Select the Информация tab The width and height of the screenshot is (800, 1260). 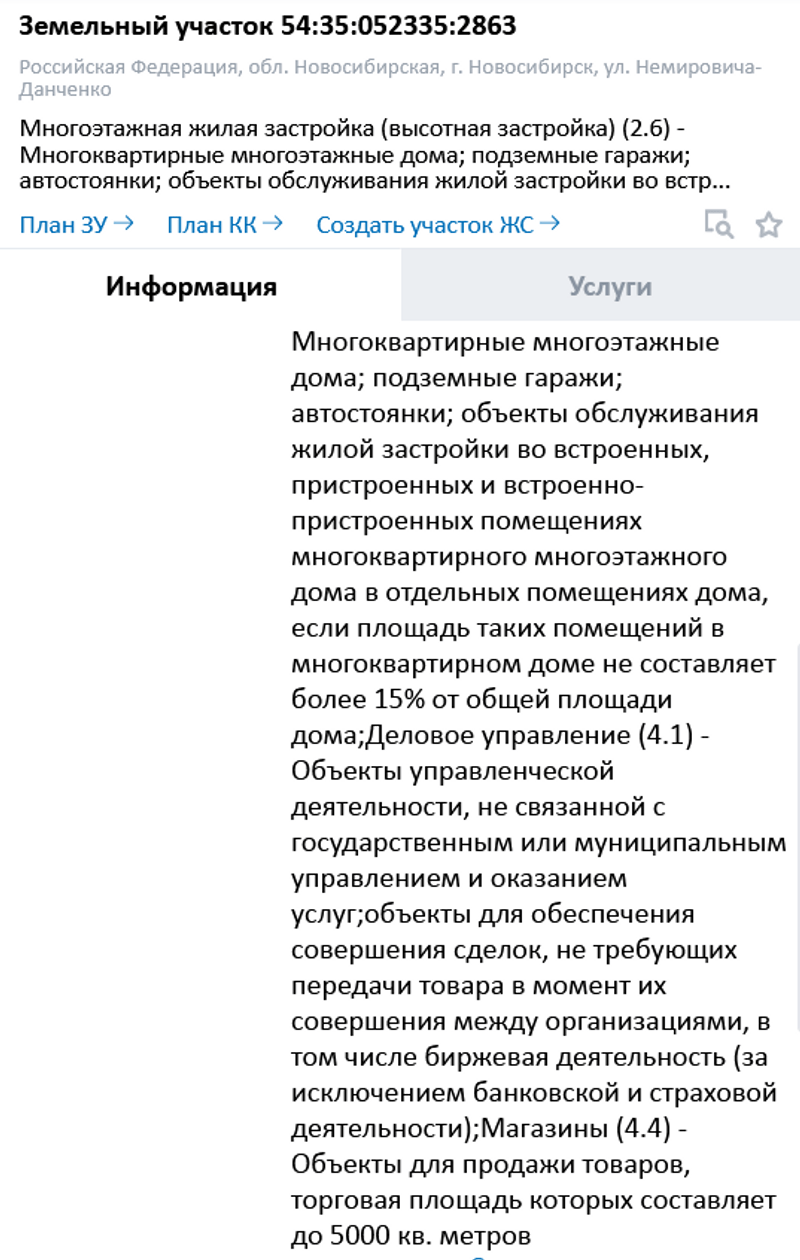coord(192,287)
